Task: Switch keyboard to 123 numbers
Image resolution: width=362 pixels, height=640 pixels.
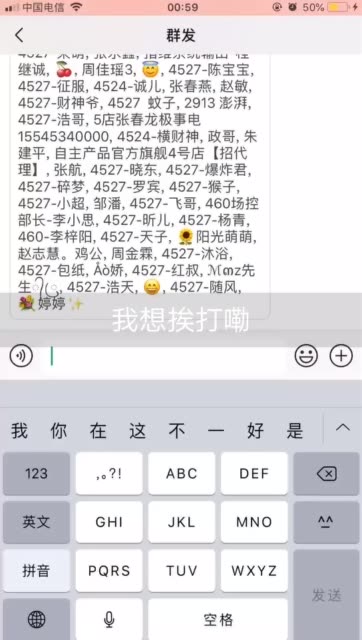Action: tap(36, 473)
